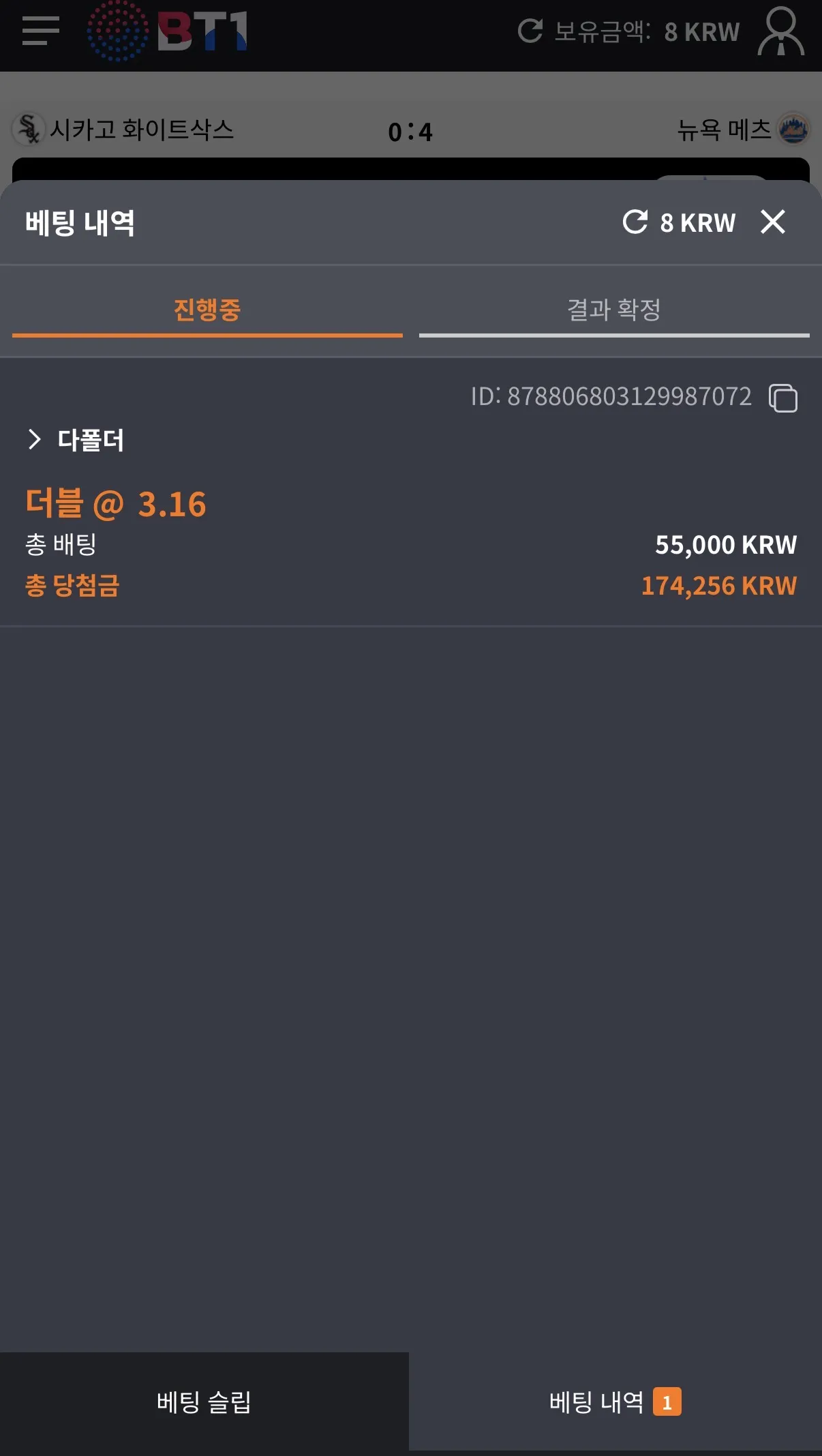Viewport: 822px width, 1456px height.
Task: Open the 베팅 내역 bottom tab
Action: tap(615, 1402)
